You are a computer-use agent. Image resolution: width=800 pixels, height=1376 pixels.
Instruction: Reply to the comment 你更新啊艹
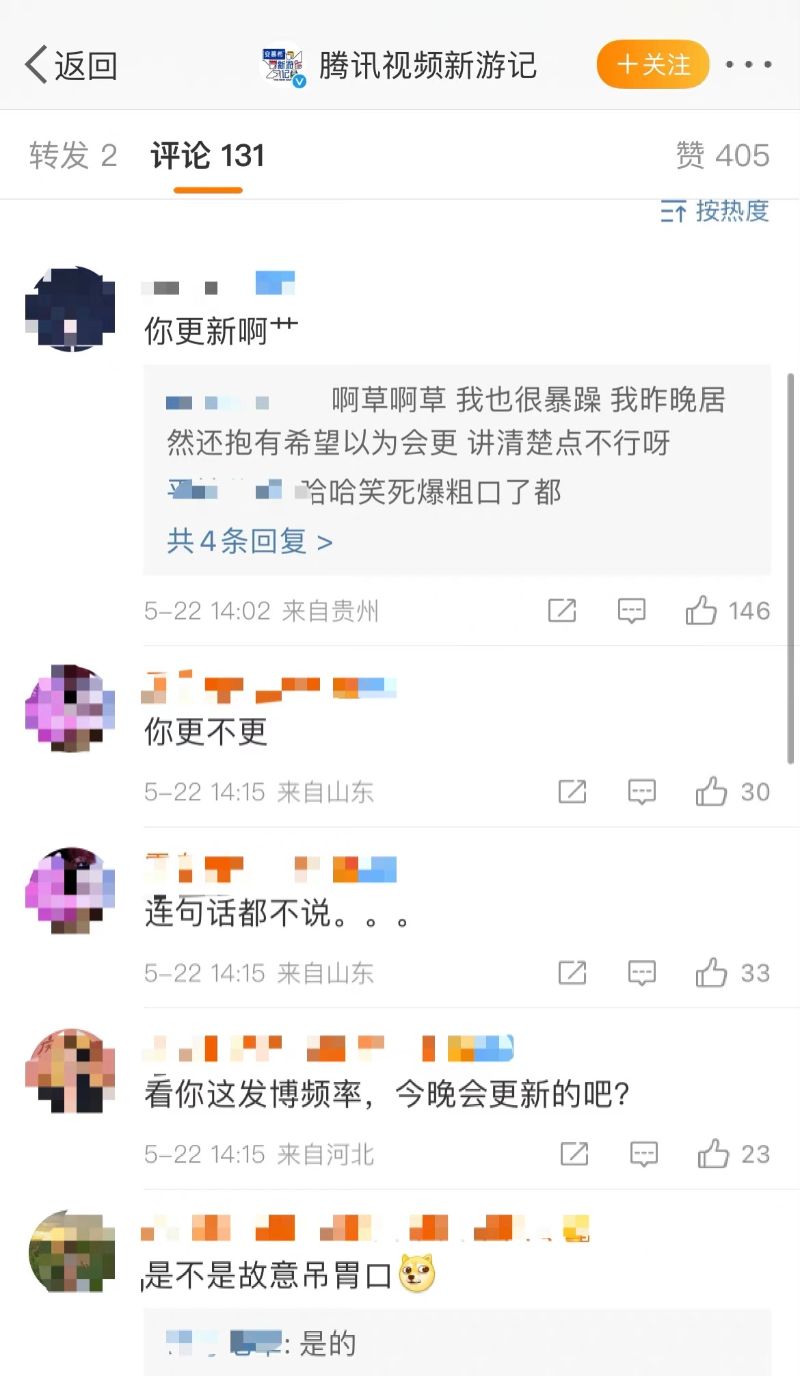[631, 611]
